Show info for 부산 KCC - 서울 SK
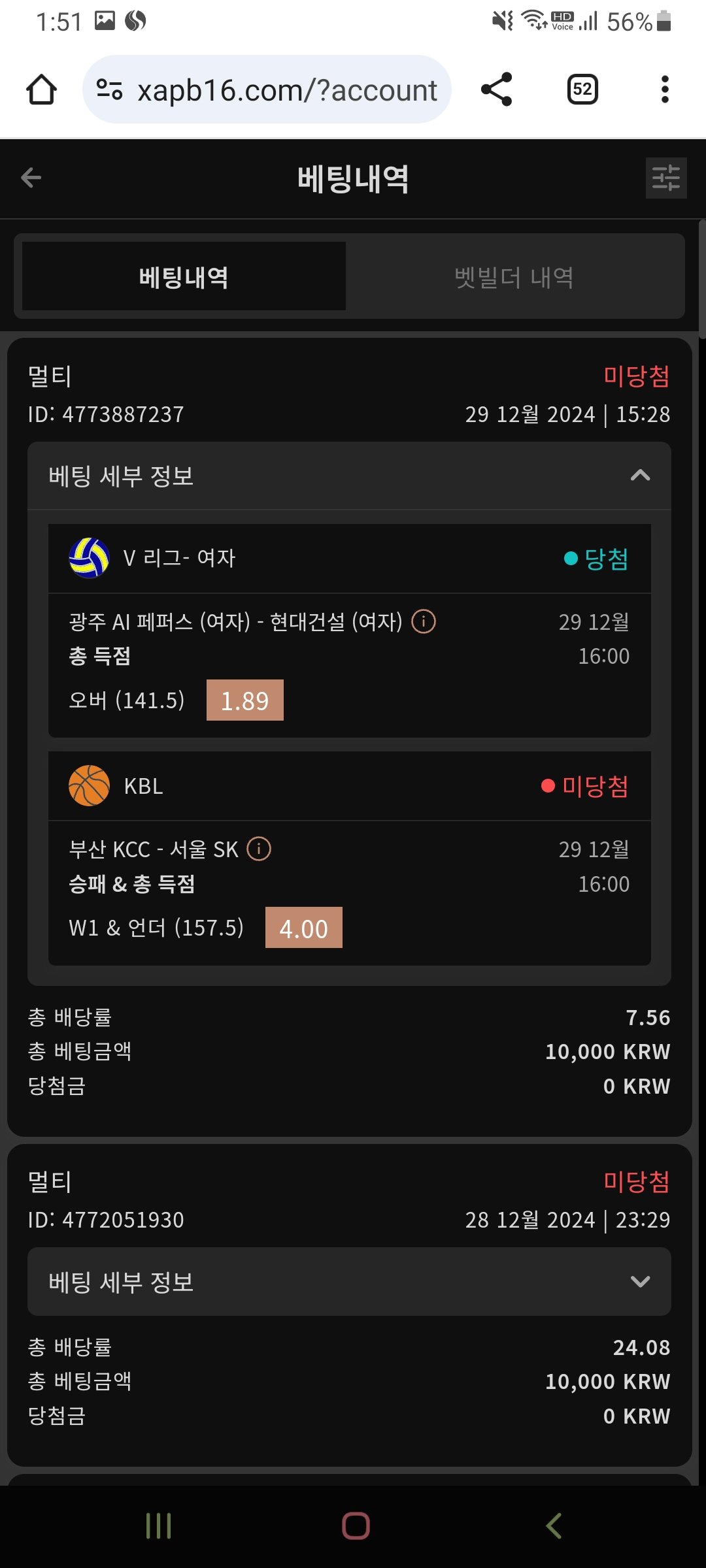Image resolution: width=706 pixels, height=1568 pixels. click(x=259, y=849)
